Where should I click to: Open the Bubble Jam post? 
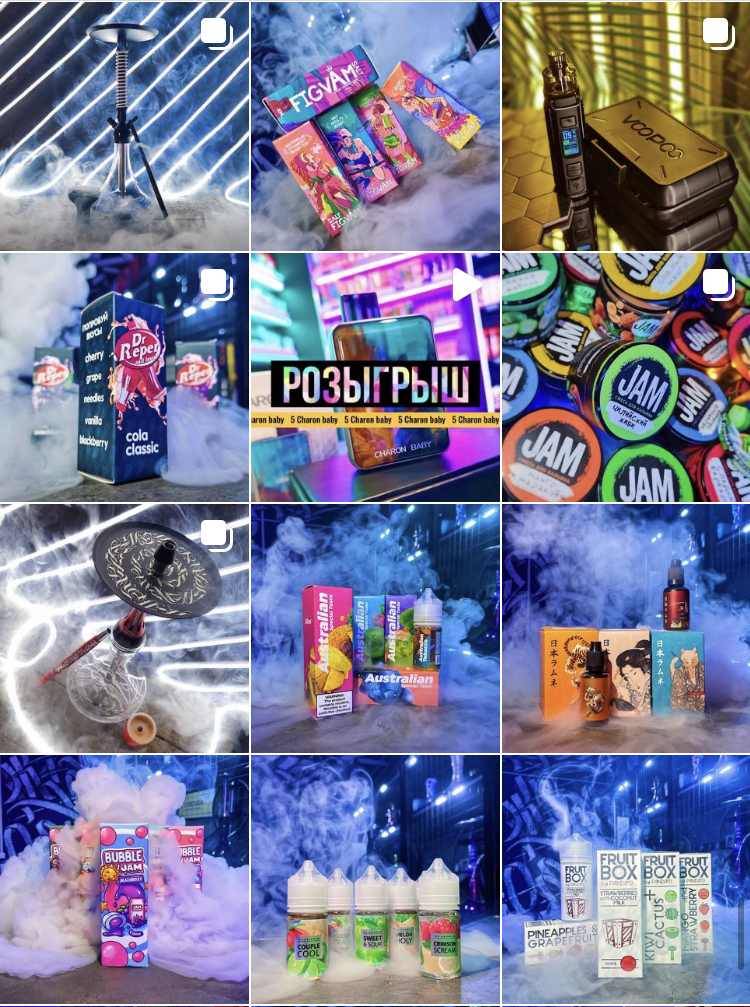[124, 880]
